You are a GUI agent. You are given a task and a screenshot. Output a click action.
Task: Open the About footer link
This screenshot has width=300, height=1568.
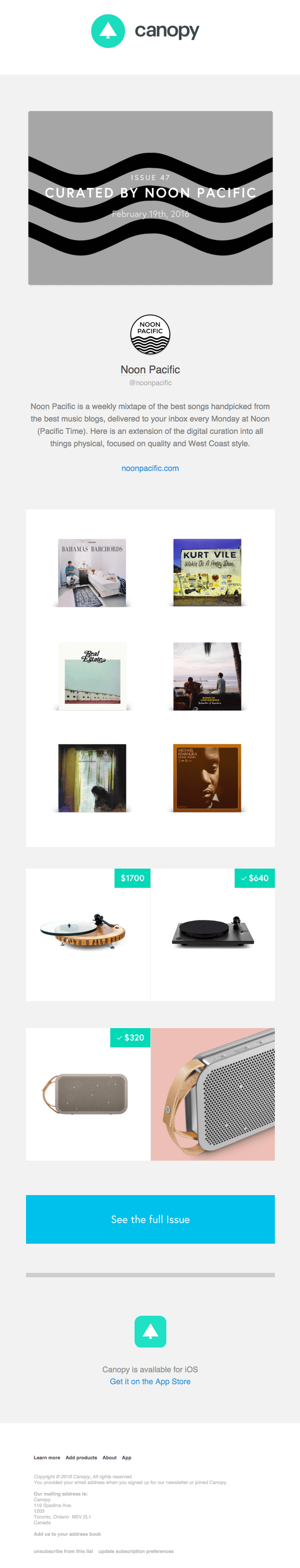[109, 1457]
